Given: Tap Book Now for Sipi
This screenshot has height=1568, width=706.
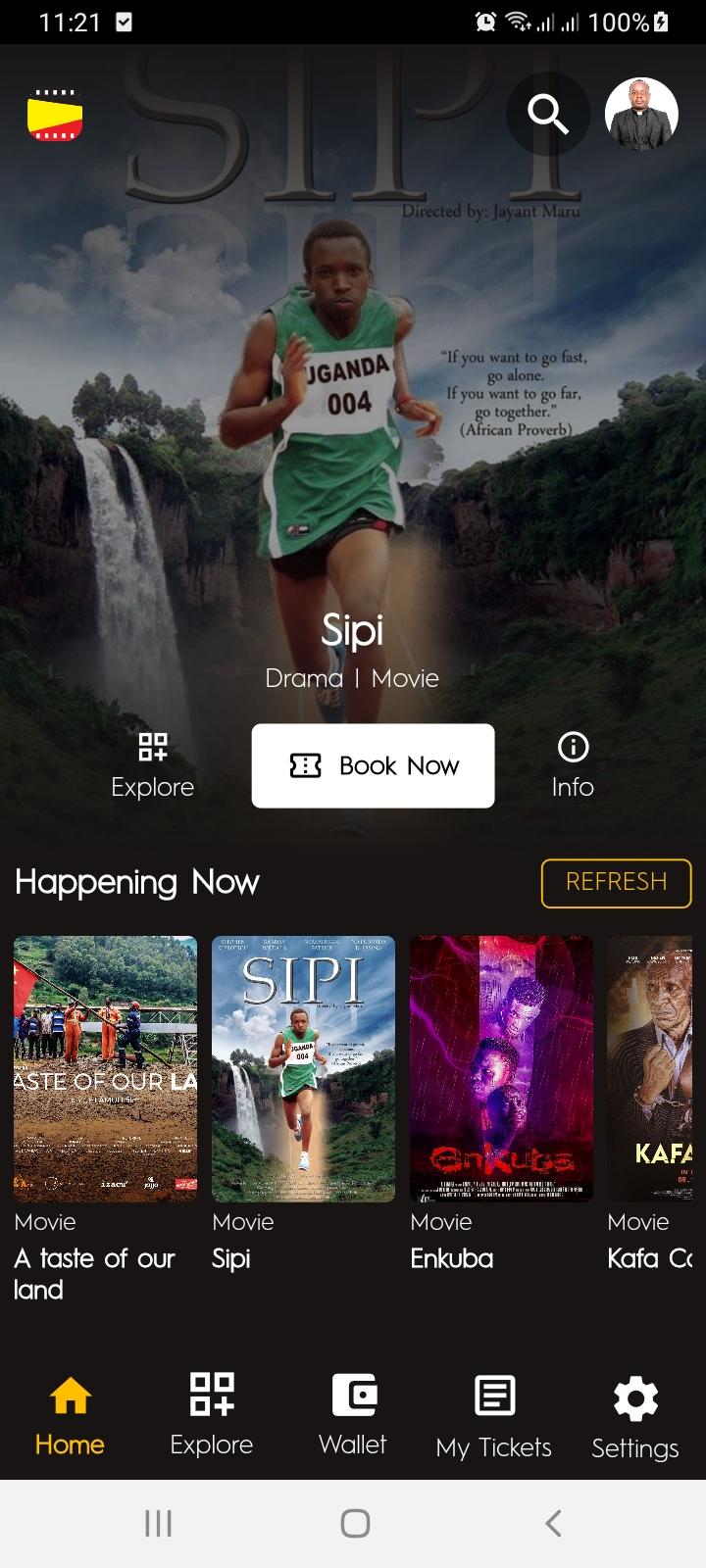Looking at the screenshot, I should (373, 765).
